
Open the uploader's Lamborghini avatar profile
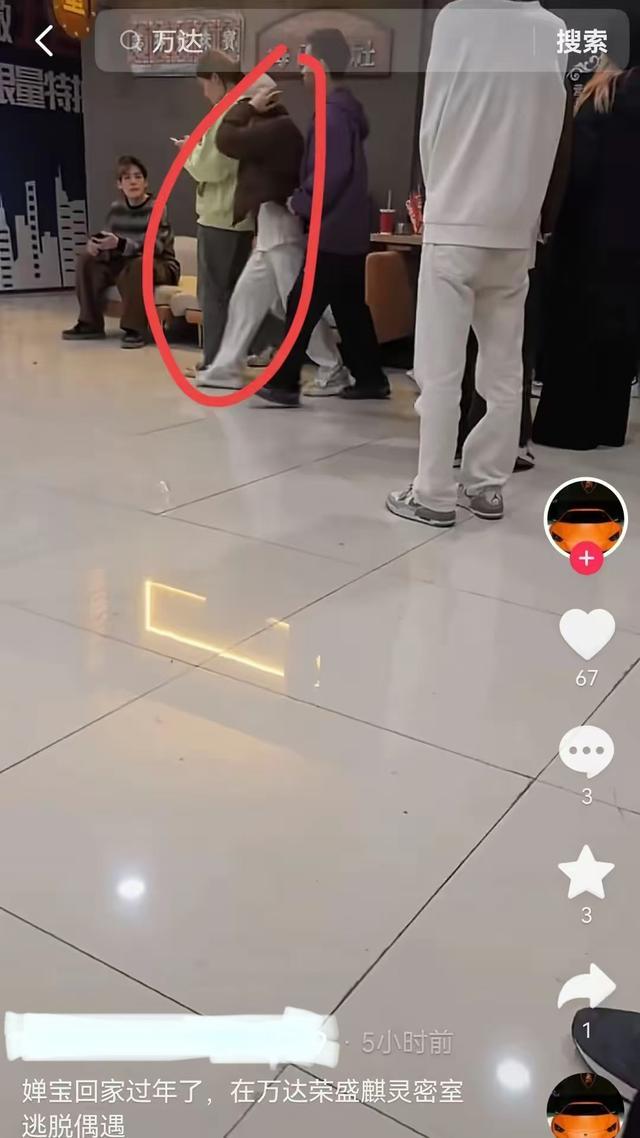pyautogui.click(x=585, y=517)
